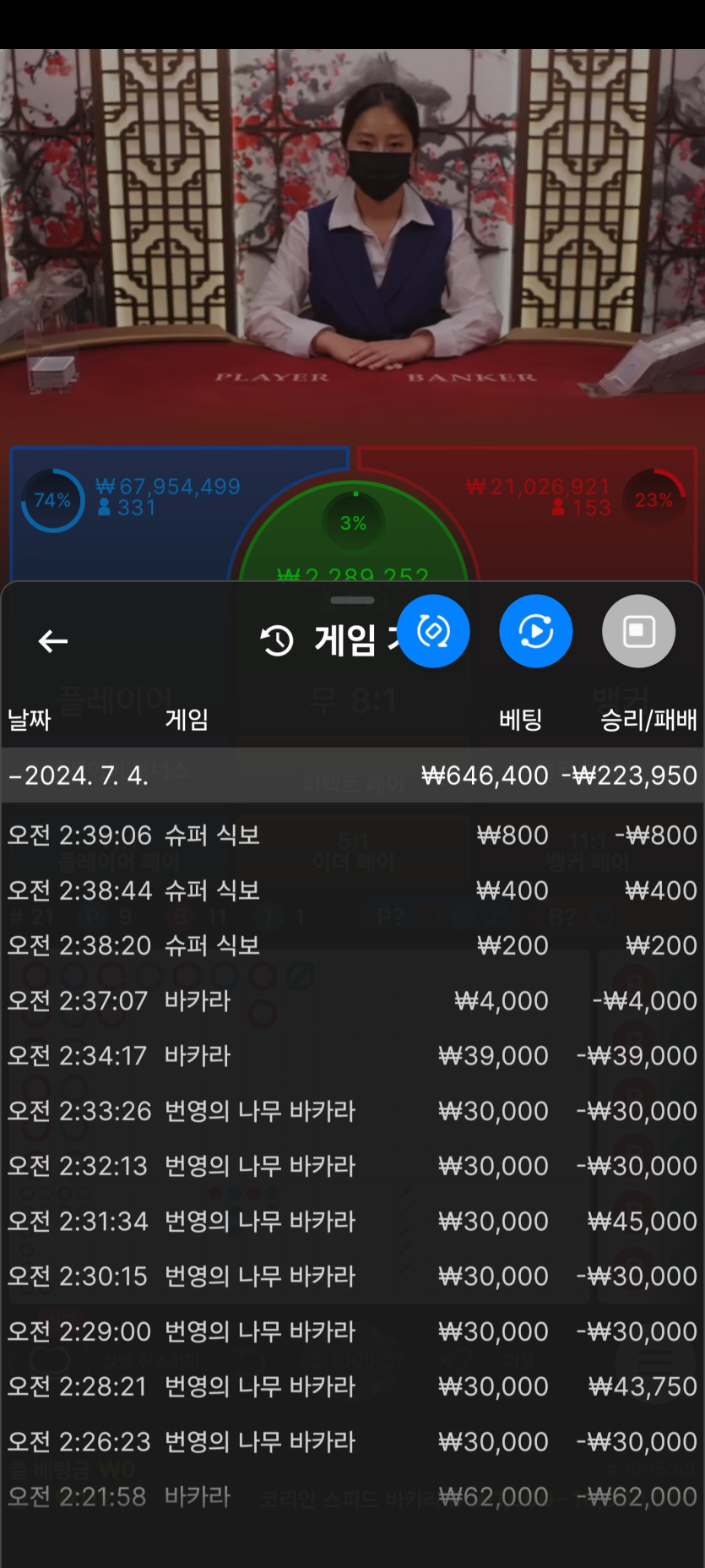Select the 오전 2:28:21 ₩43,750 win entry
Image resolution: width=705 pixels, height=1568 pixels.
click(352, 1386)
